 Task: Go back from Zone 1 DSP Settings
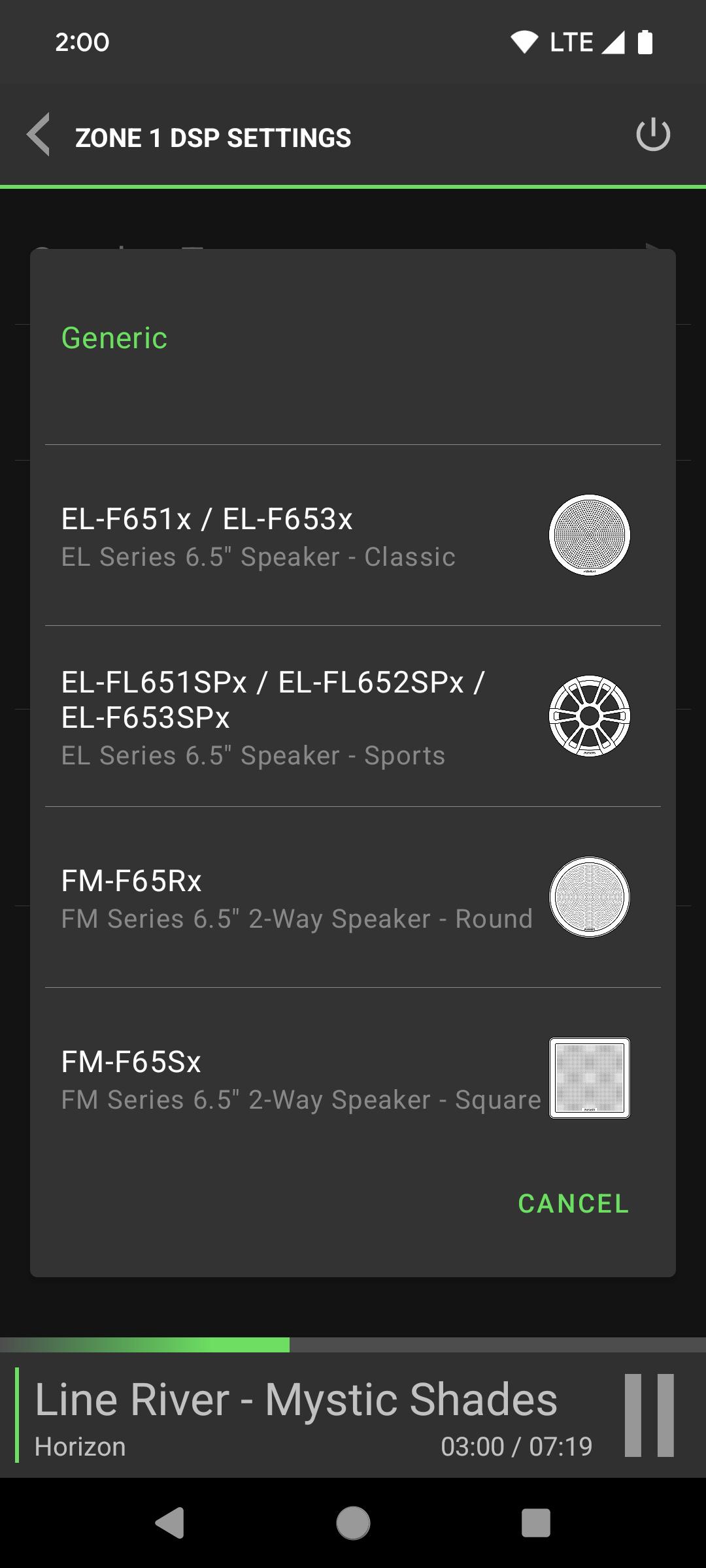tap(39, 135)
